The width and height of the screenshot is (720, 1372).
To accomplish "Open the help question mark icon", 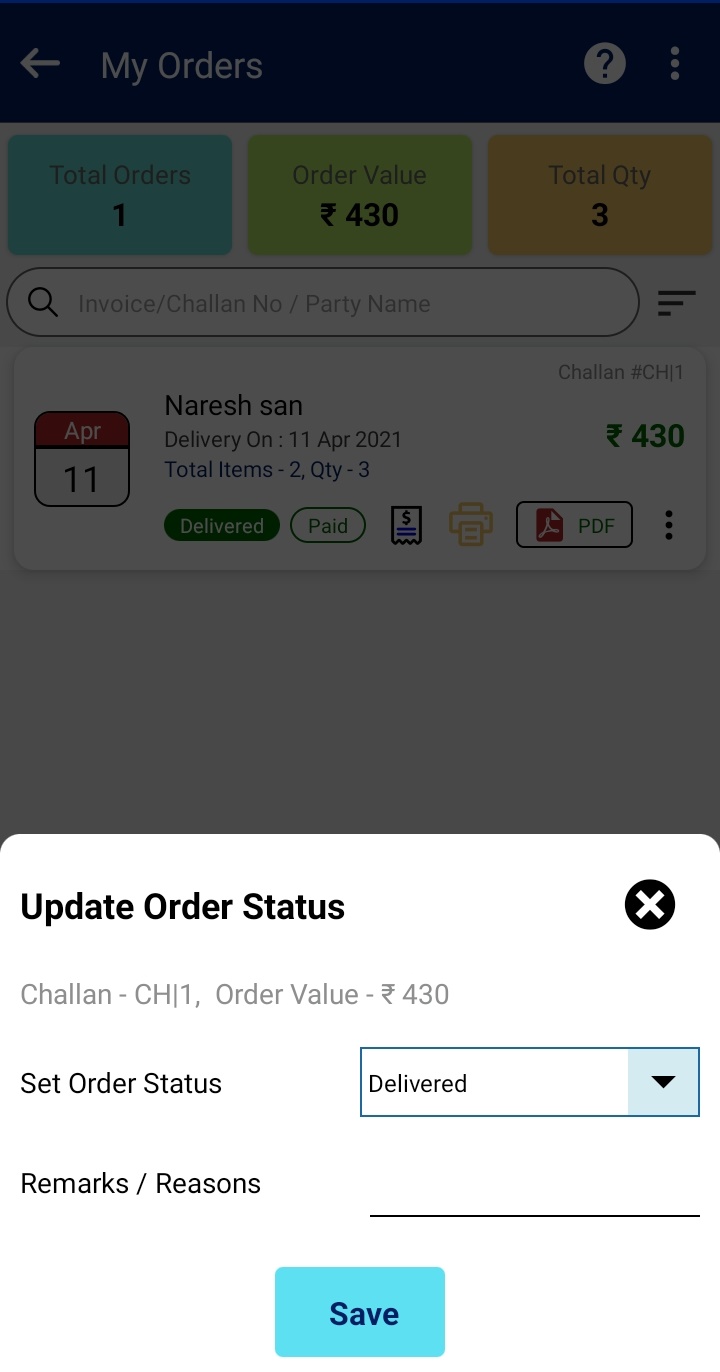I will [x=605, y=64].
